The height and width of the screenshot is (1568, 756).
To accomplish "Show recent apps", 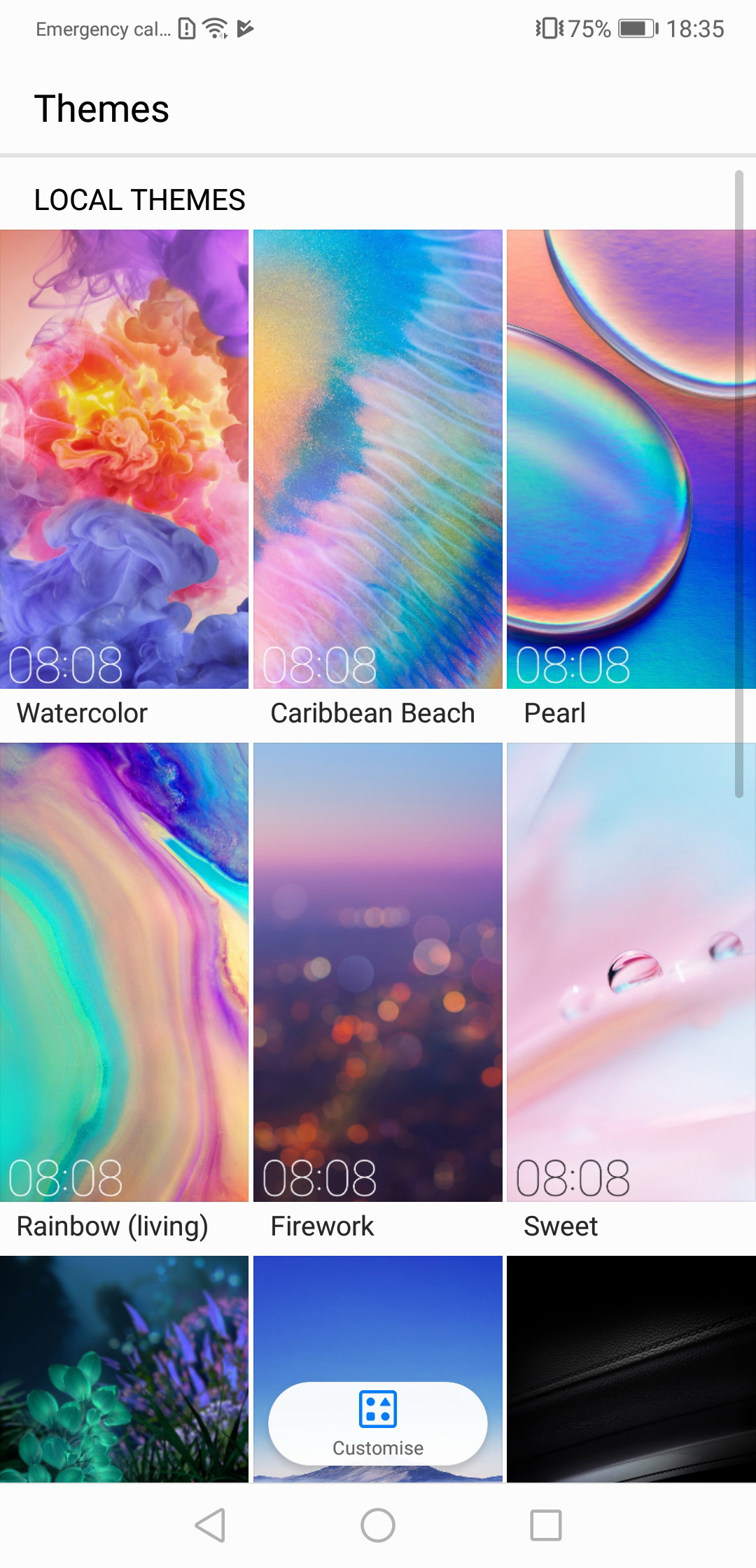I will 546,1525.
